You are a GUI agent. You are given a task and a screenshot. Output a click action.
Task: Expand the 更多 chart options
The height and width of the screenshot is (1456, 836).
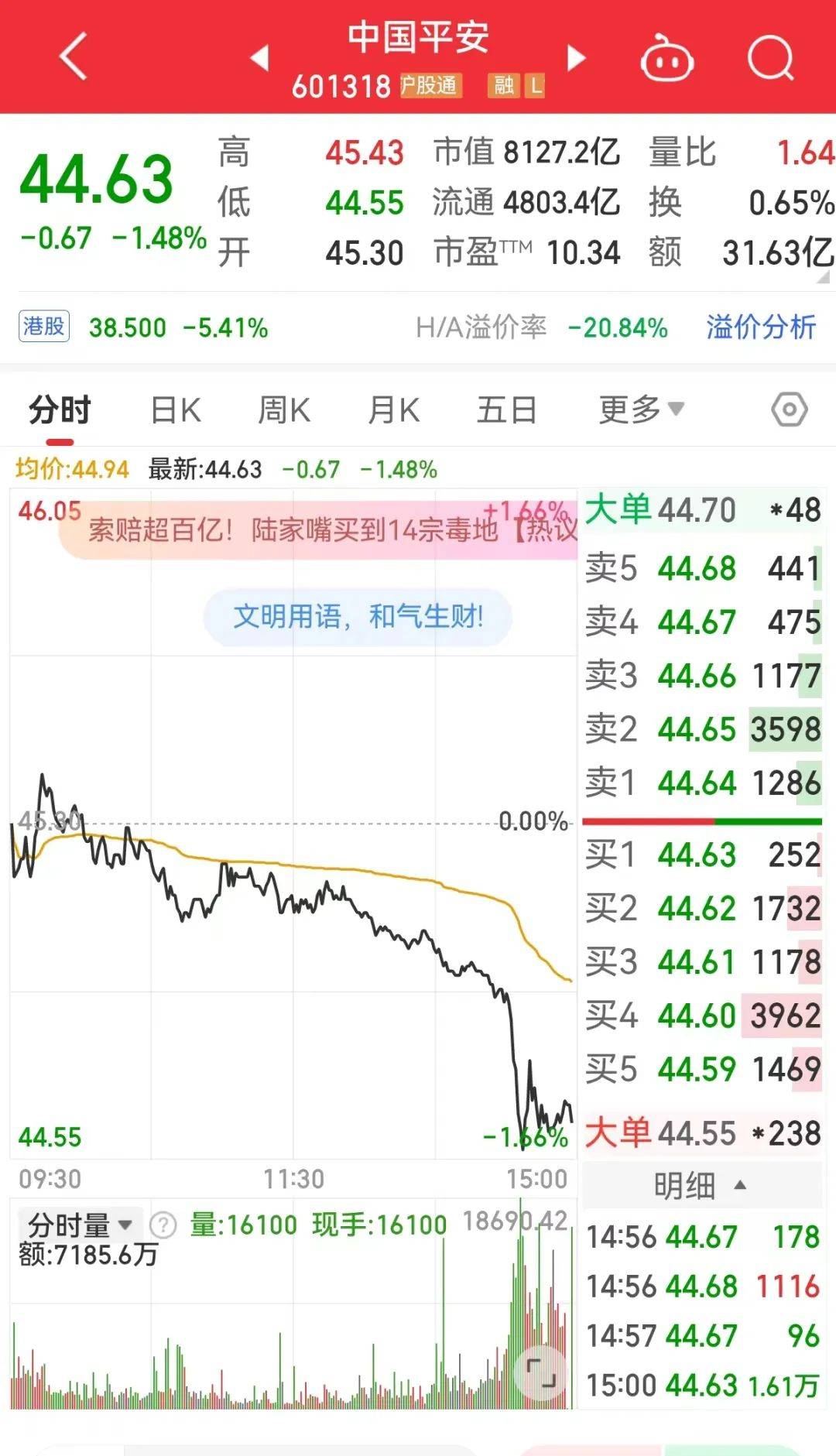pos(641,409)
